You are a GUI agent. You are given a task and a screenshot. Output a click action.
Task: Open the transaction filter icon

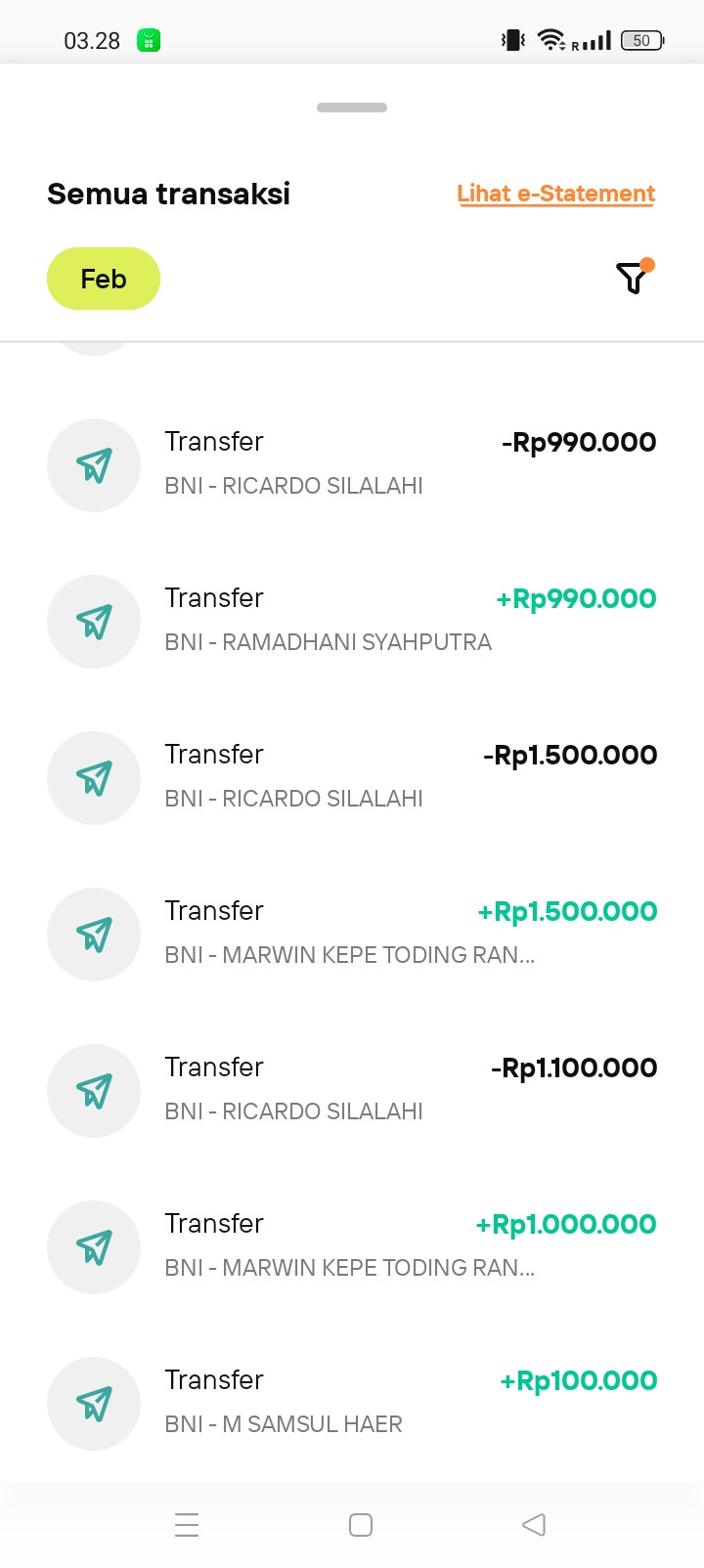pos(634,279)
